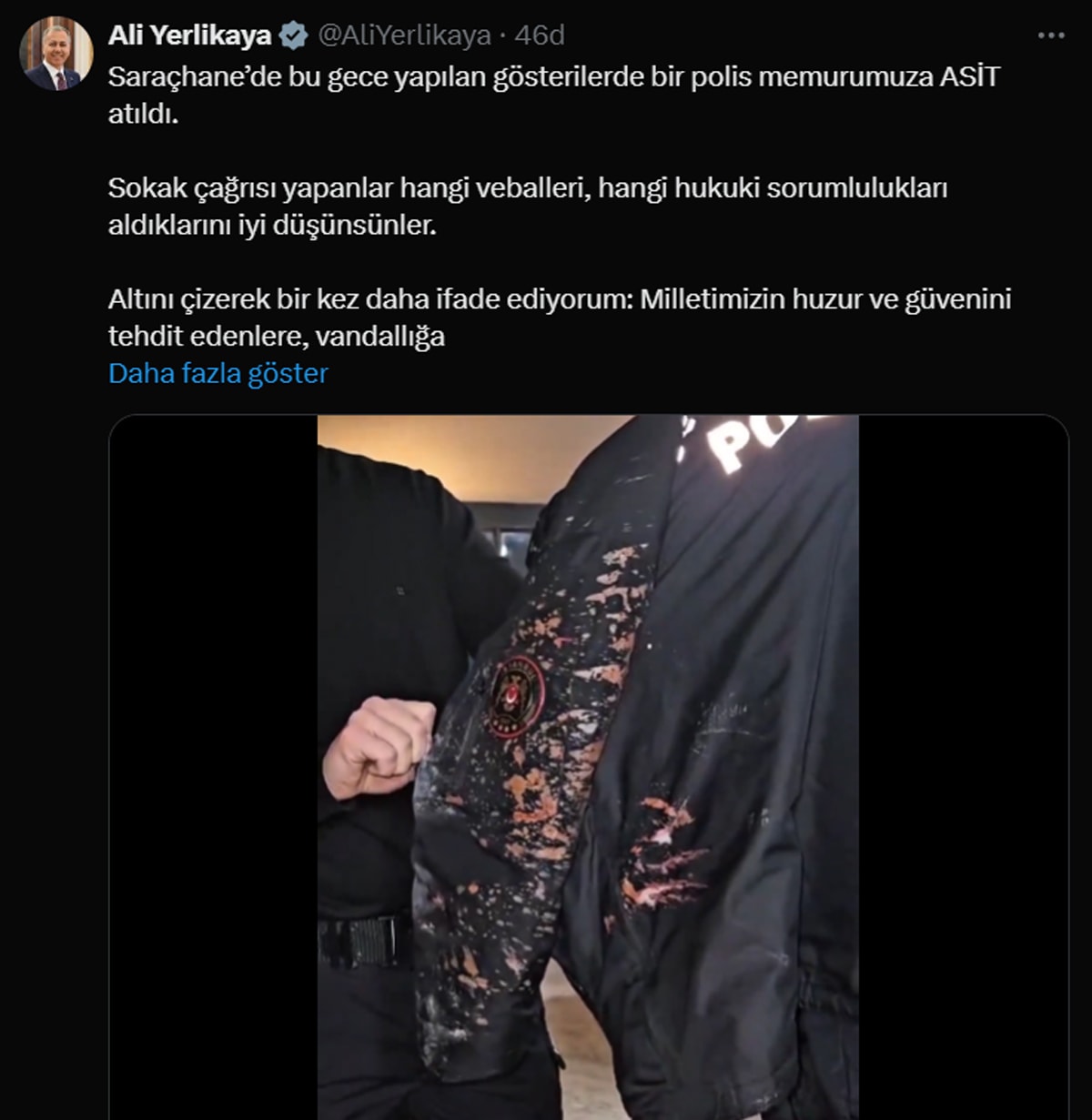Open Ali Yerlikaya's profile picture

coord(56,53)
